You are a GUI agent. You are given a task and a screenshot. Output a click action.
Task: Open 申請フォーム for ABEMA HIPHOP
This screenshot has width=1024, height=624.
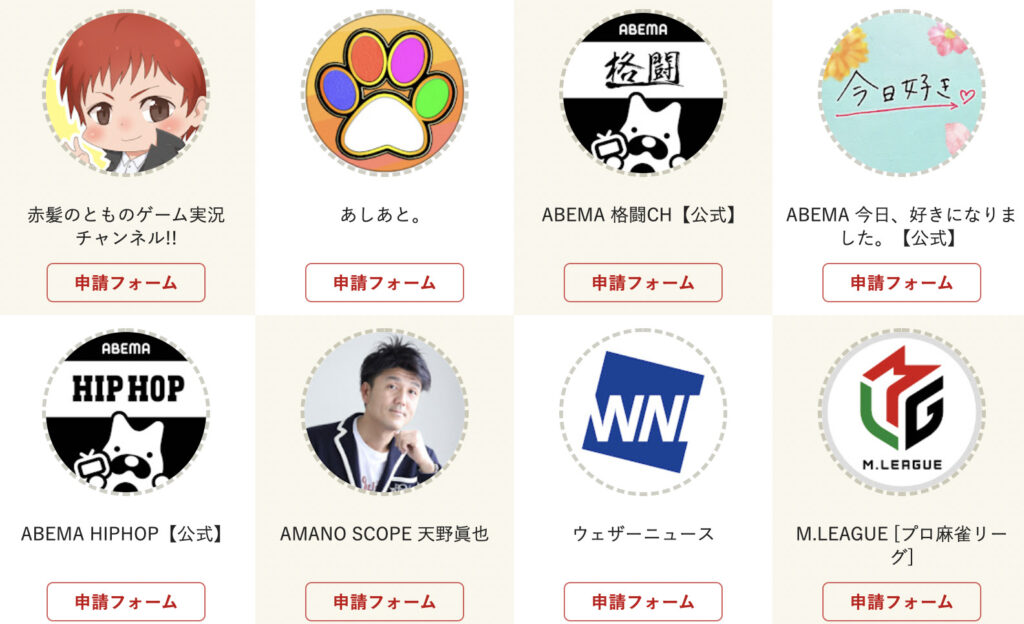tap(126, 602)
